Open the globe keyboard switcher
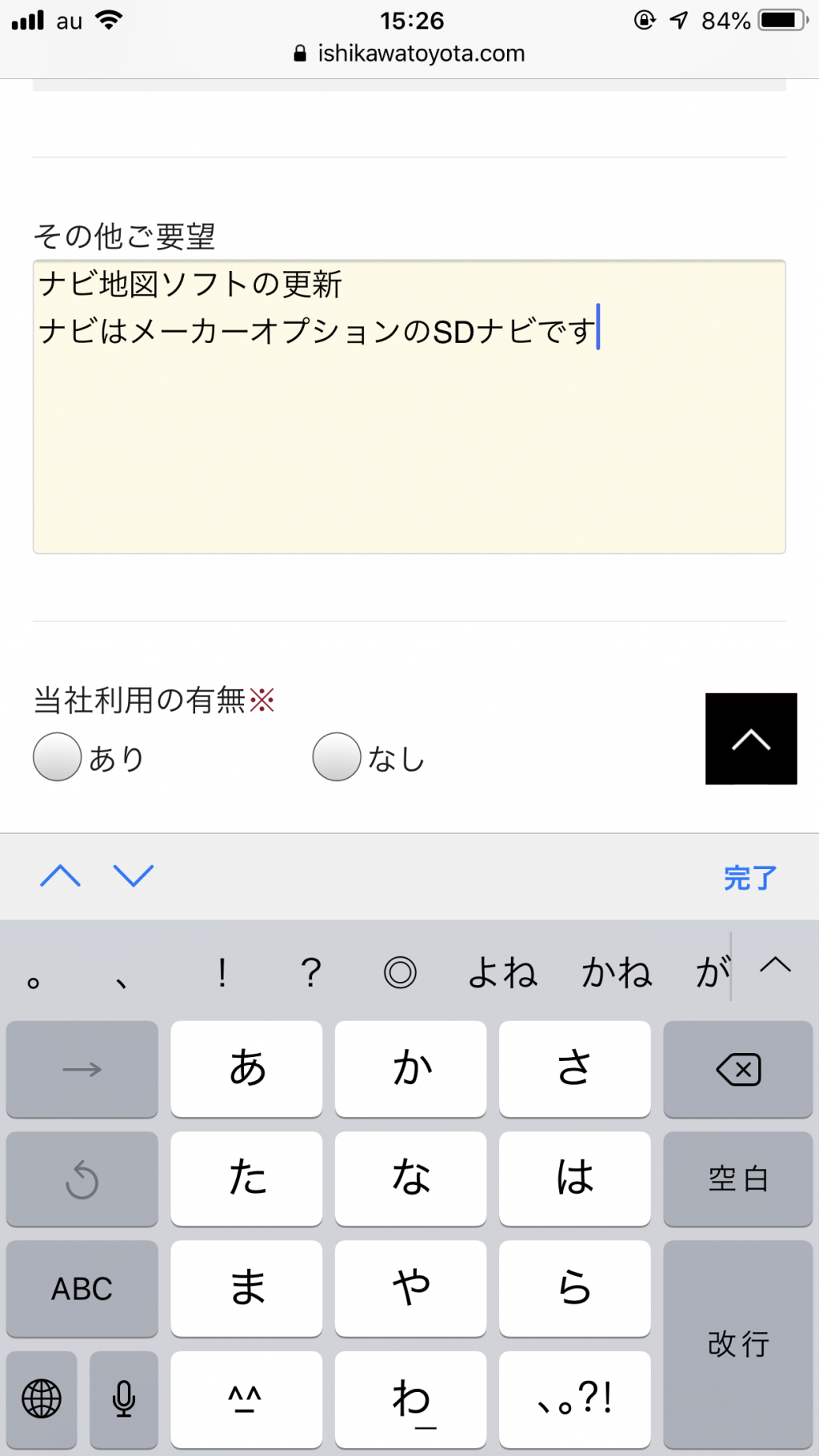Viewport: 819px width, 1456px height. [x=42, y=1399]
